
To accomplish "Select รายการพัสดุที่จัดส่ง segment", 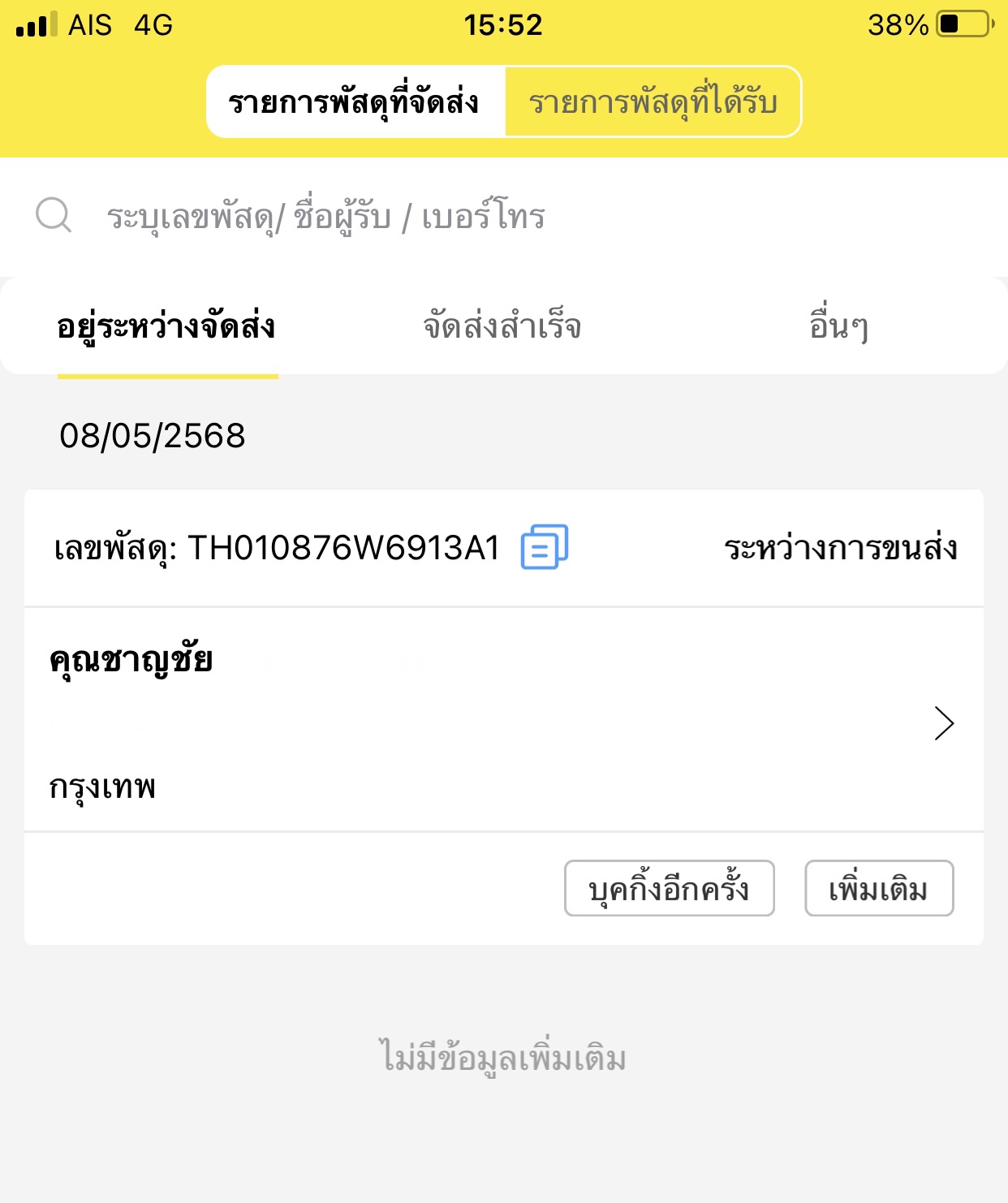I will (x=354, y=102).
